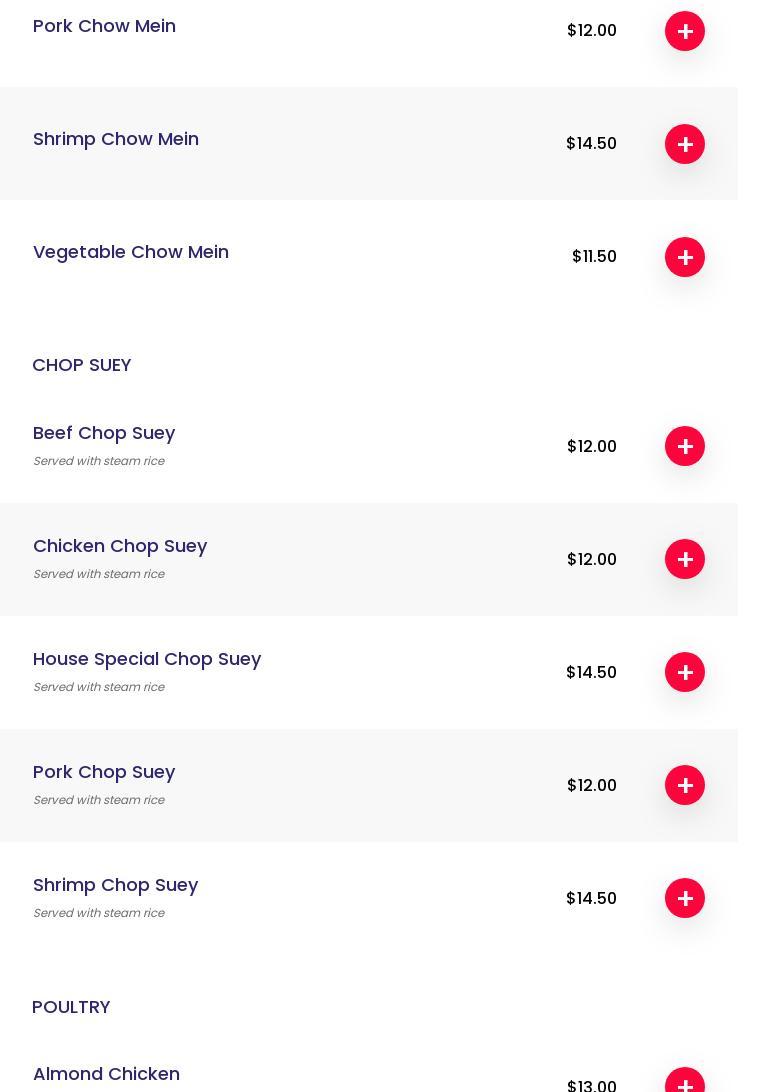View the Shrimp Chow Mein item
Image resolution: width=770 pixels, height=1092 pixels.
pos(116,139)
